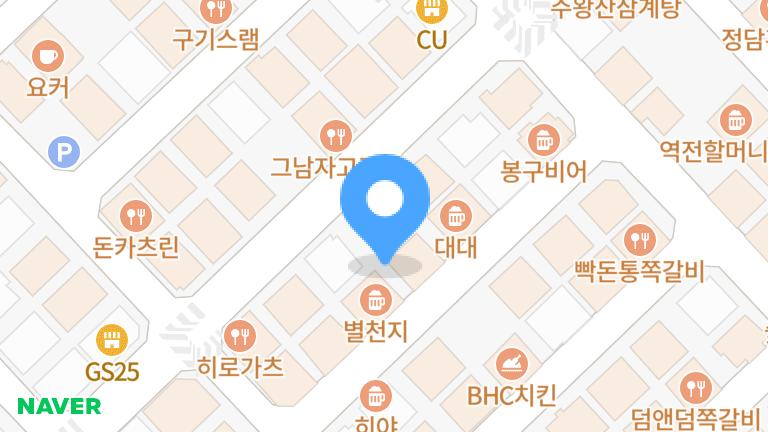
Task: Select the BHC치킨 marker
Action: 512,362
